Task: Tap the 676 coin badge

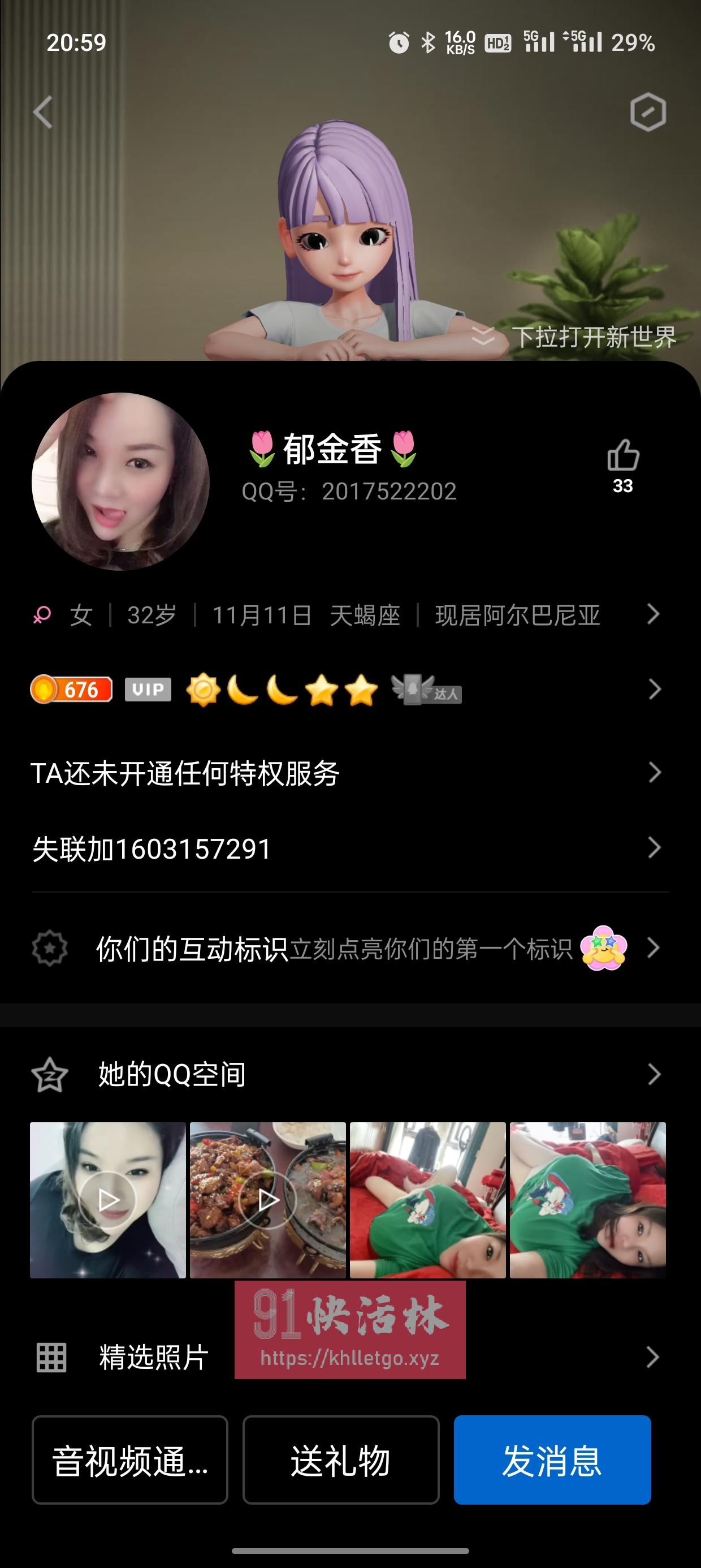Action: [71, 690]
